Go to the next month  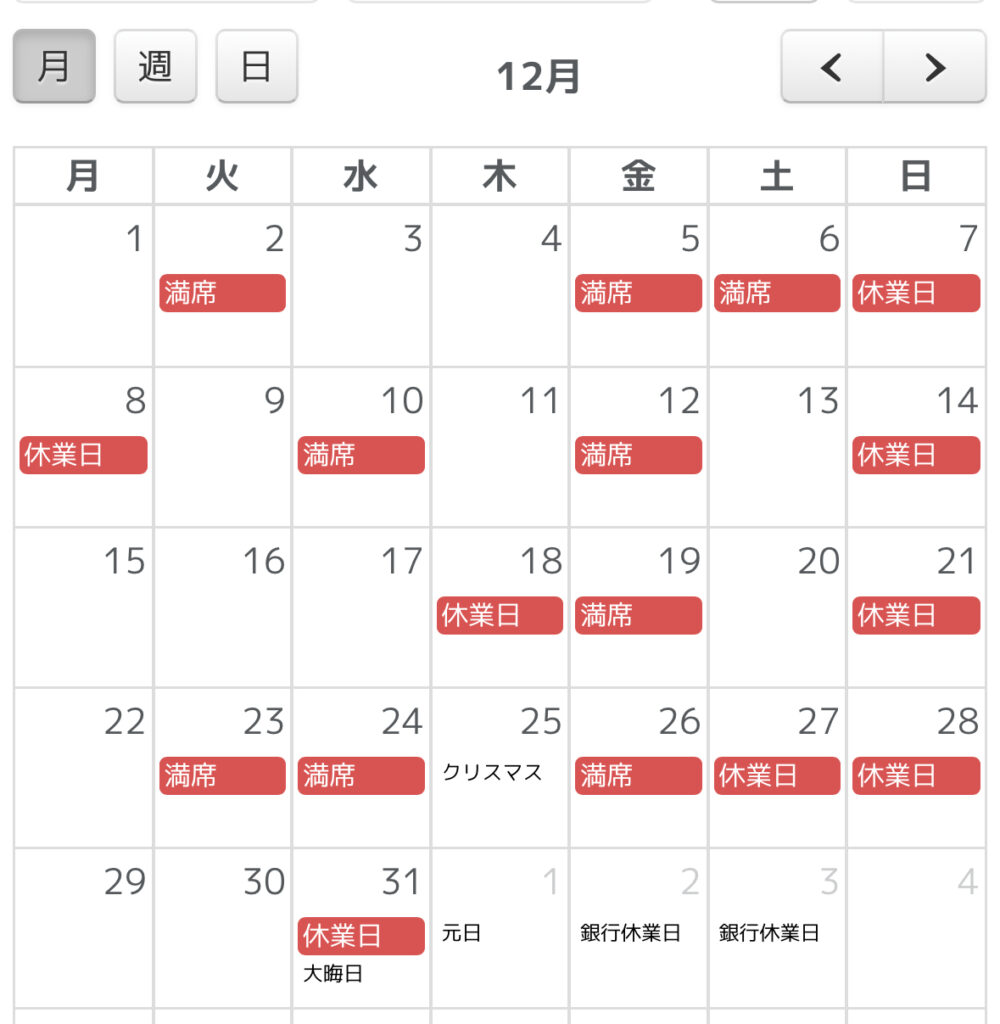(935, 67)
